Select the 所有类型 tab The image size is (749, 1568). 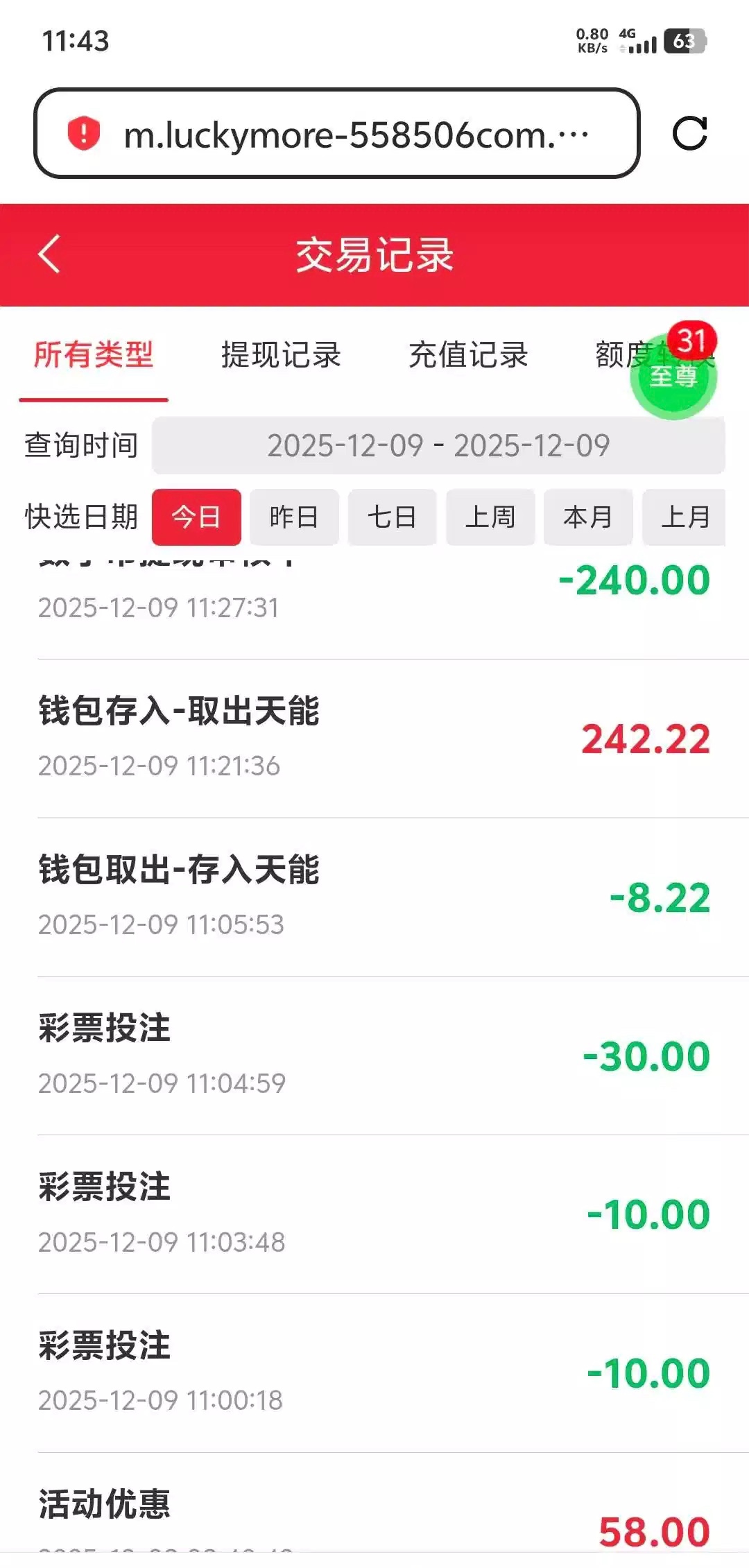94,355
